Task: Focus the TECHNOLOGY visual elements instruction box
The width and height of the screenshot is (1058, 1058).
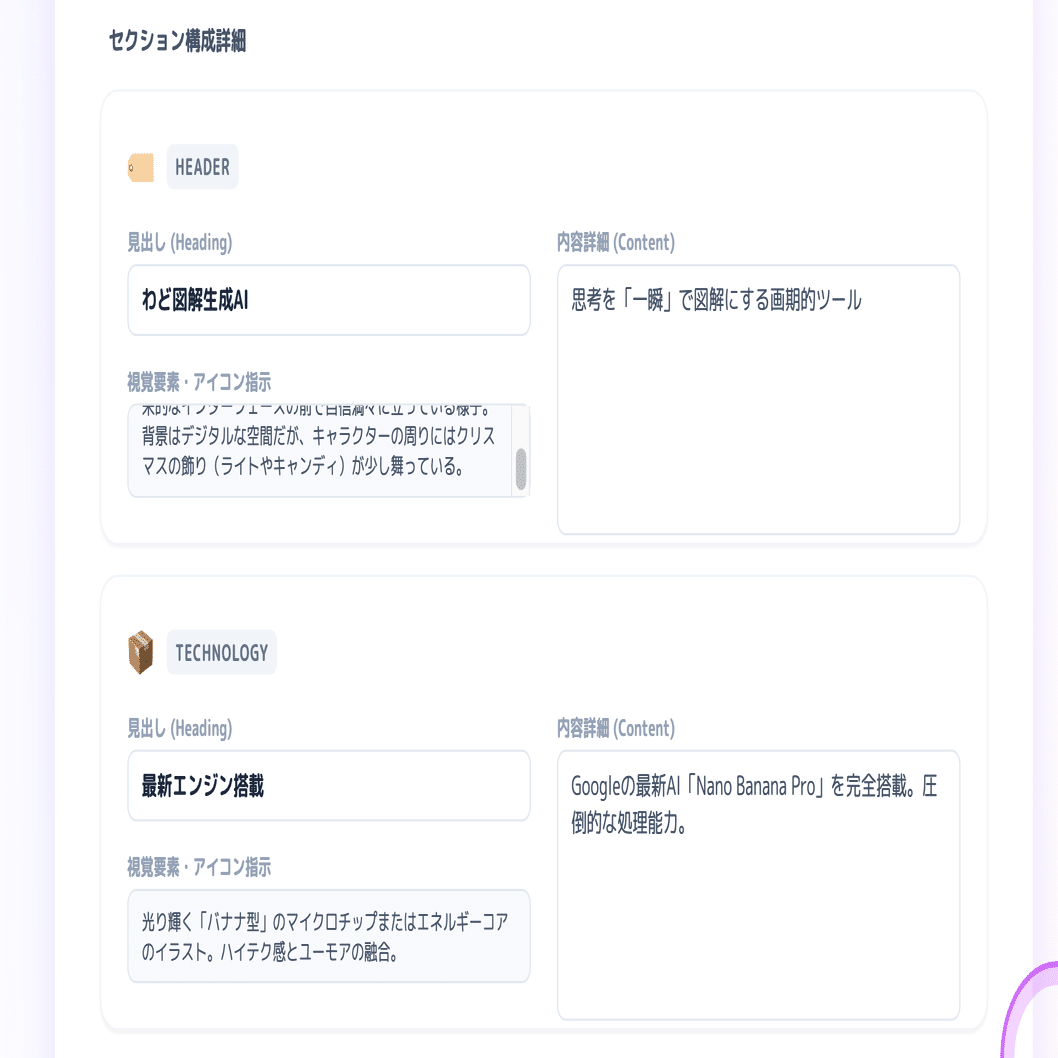Action: [x=328, y=936]
